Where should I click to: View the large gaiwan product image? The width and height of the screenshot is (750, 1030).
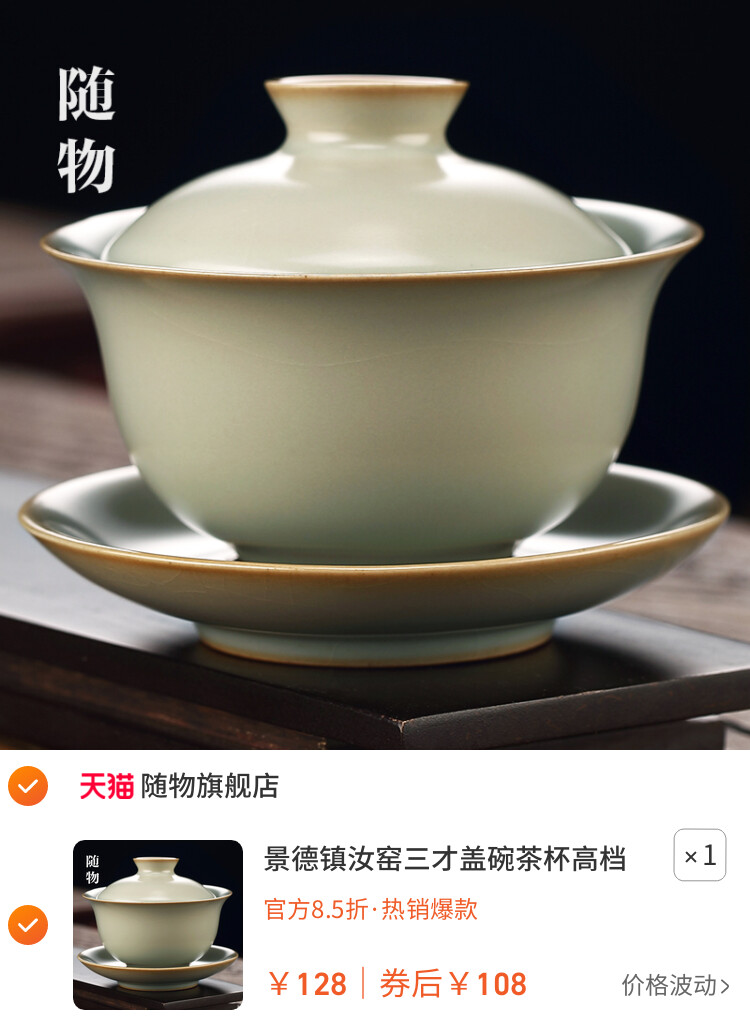[x=375, y=375]
